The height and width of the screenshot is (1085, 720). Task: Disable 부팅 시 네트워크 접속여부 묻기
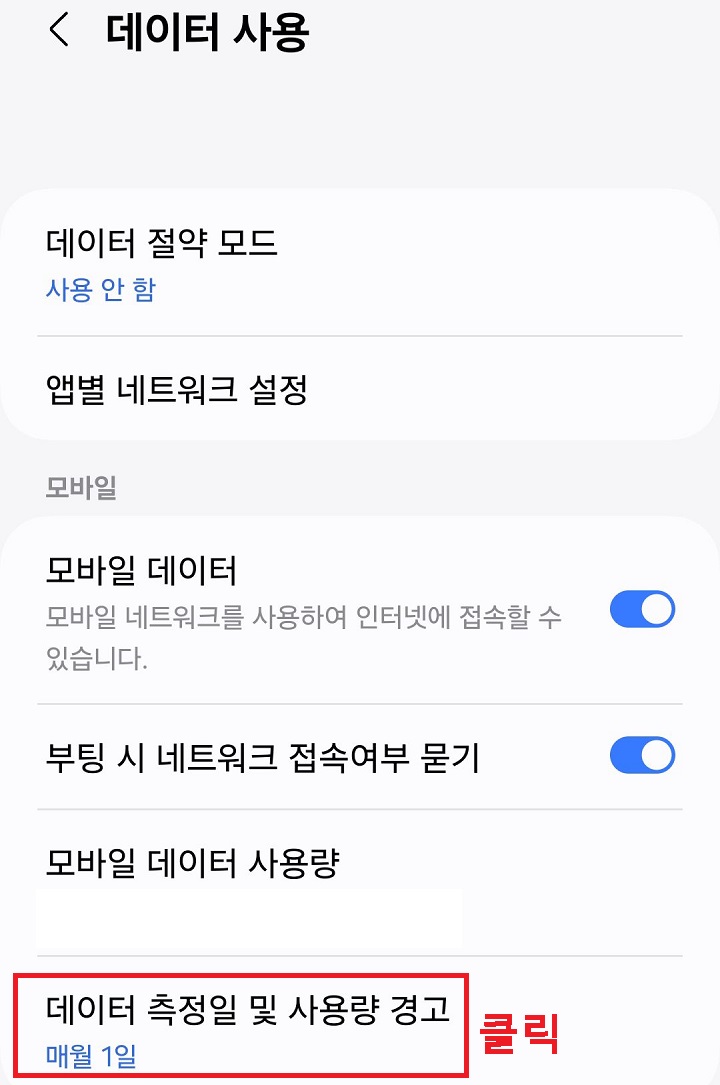click(x=643, y=755)
